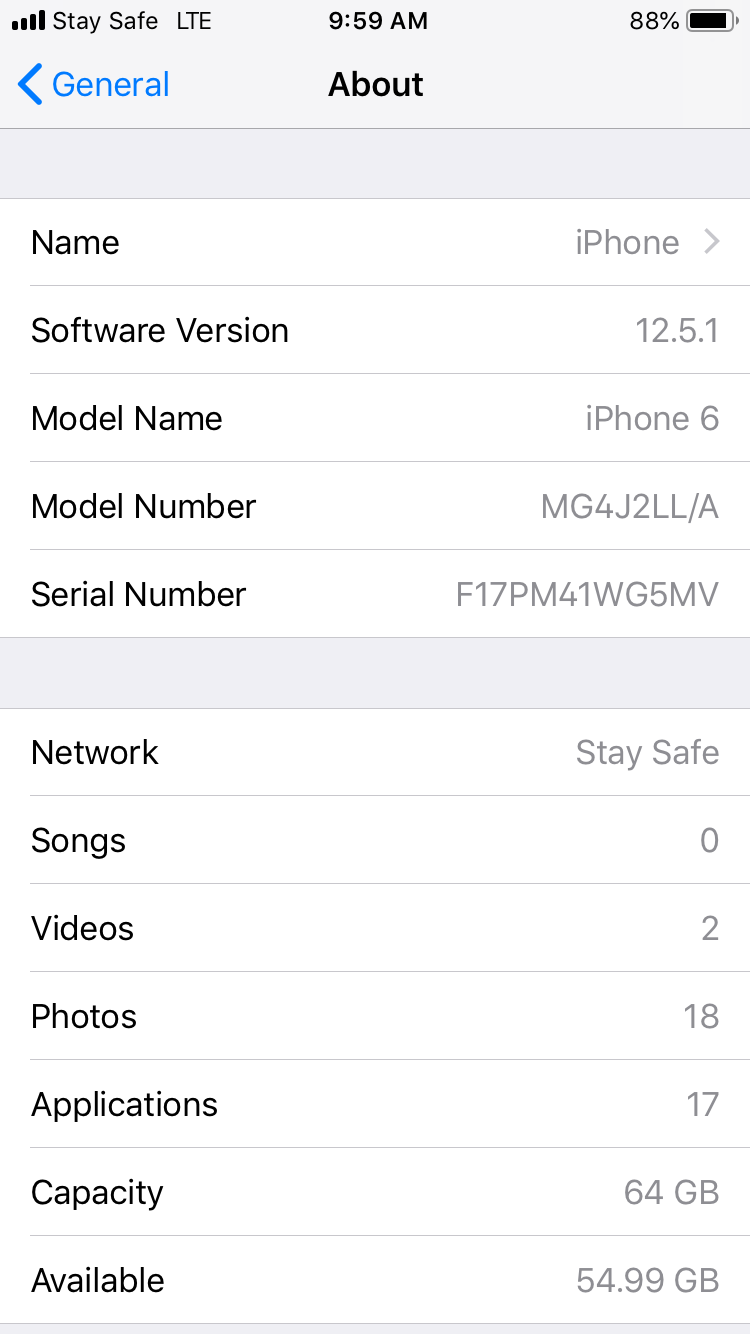The height and width of the screenshot is (1334, 750).
Task: Tap the back chevron beside General
Action: tap(30, 85)
